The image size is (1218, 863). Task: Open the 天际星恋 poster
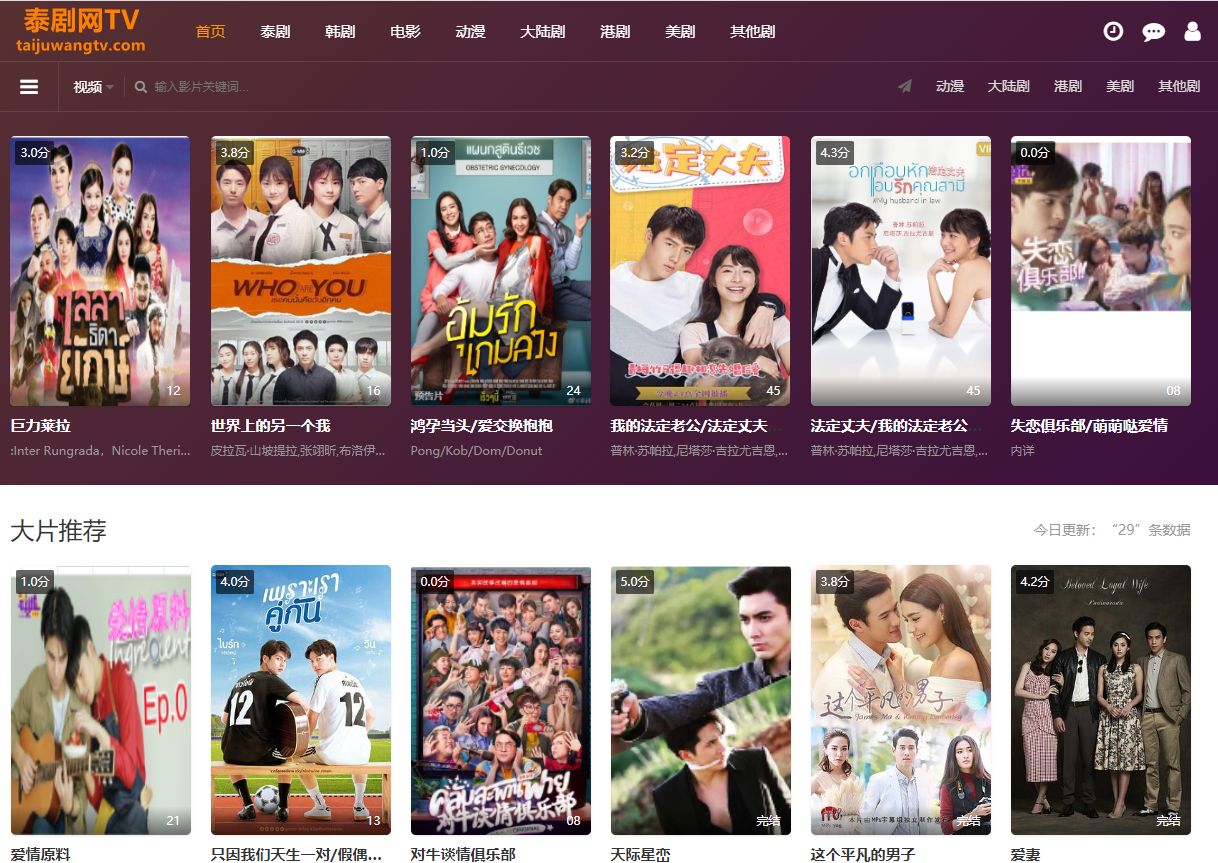[x=700, y=700]
